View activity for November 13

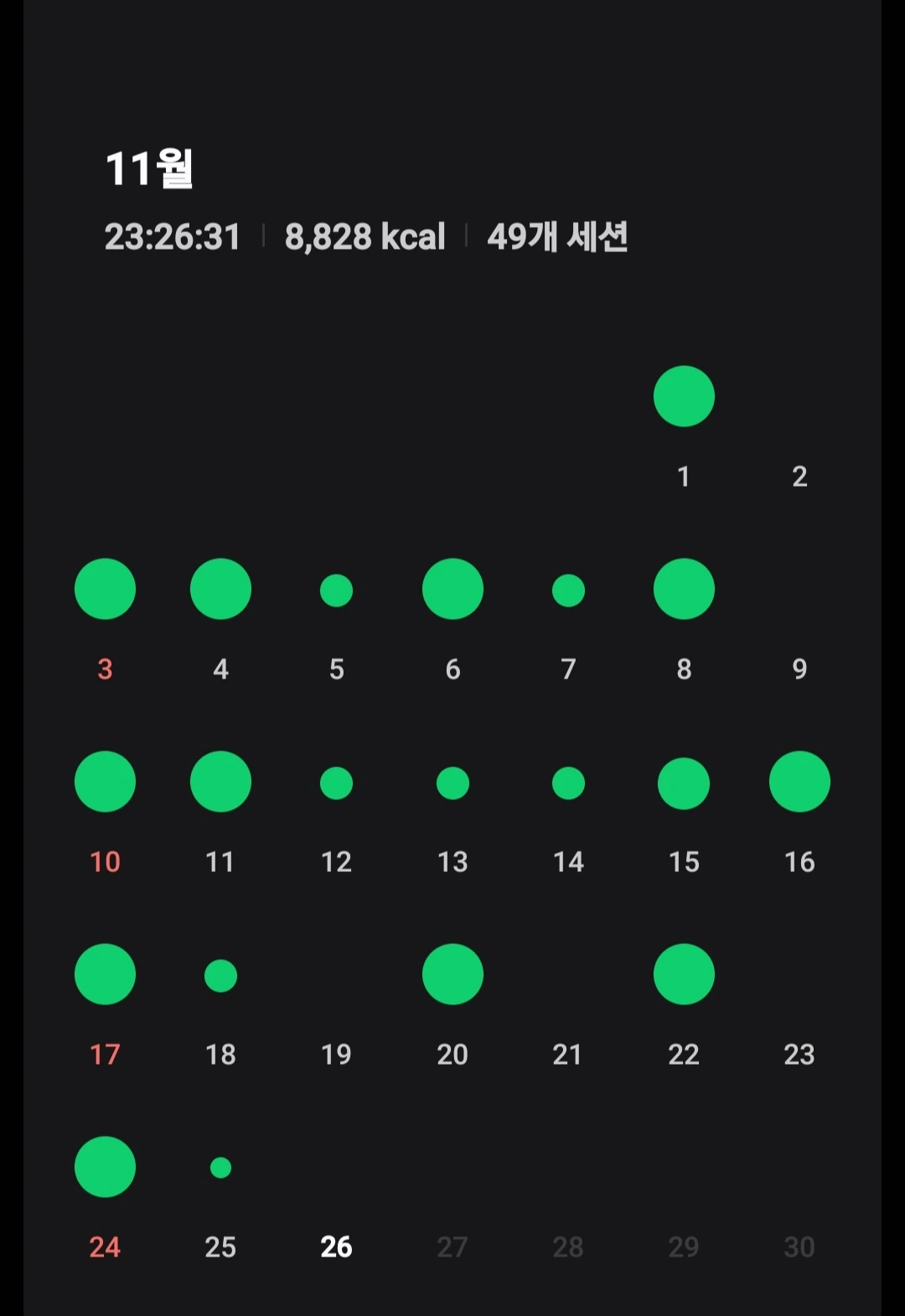(x=452, y=782)
